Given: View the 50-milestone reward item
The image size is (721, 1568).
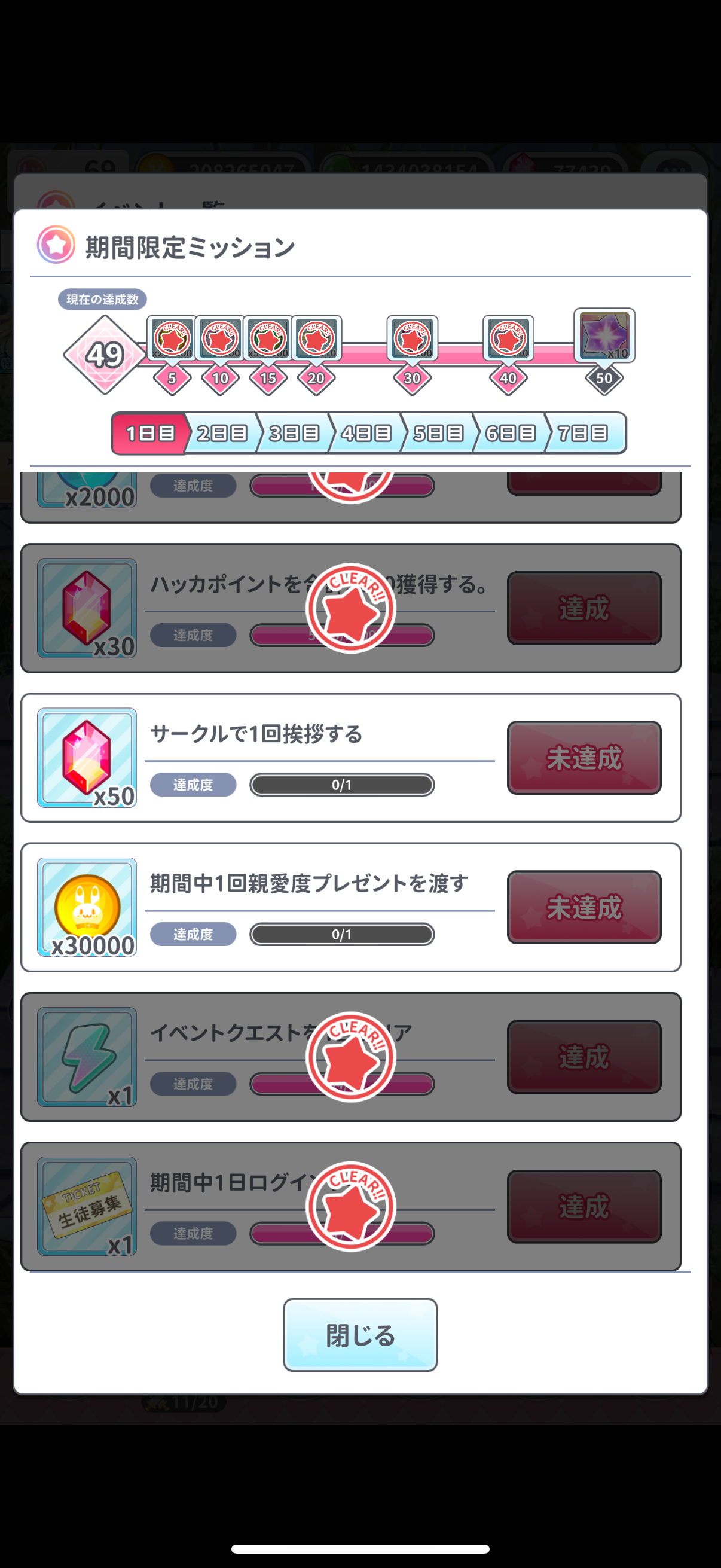Looking at the screenshot, I should (604, 335).
